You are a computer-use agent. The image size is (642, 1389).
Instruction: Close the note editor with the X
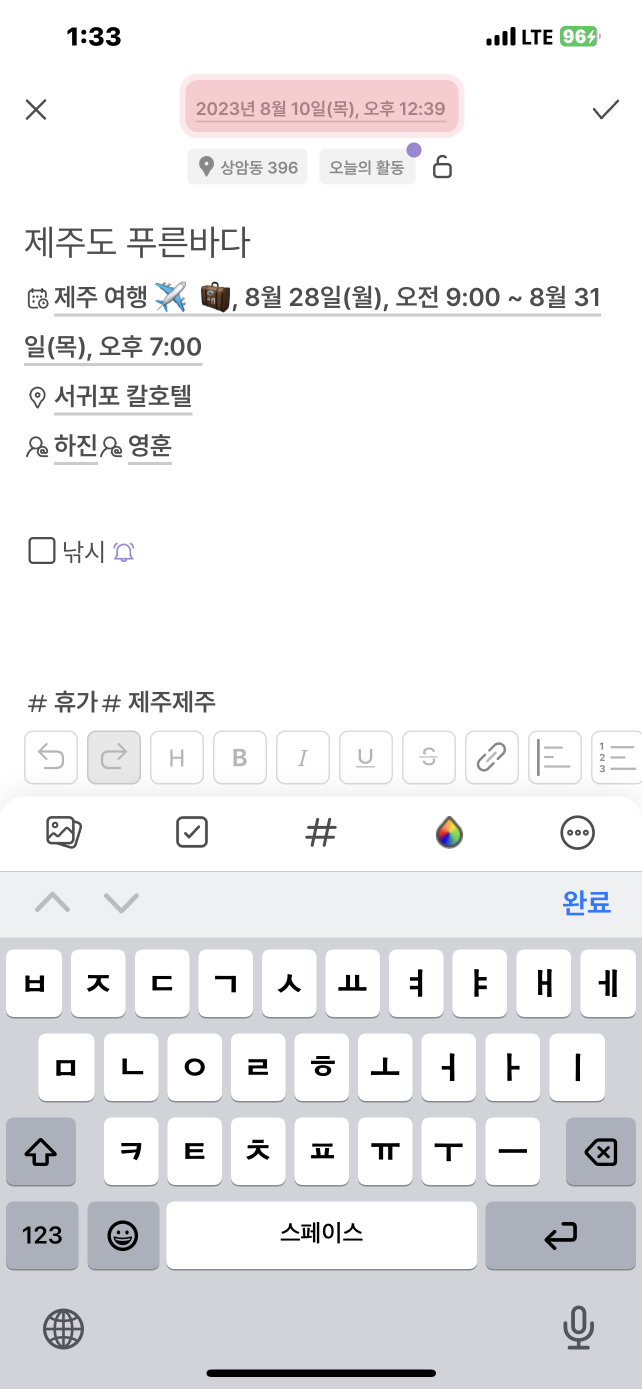point(36,110)
